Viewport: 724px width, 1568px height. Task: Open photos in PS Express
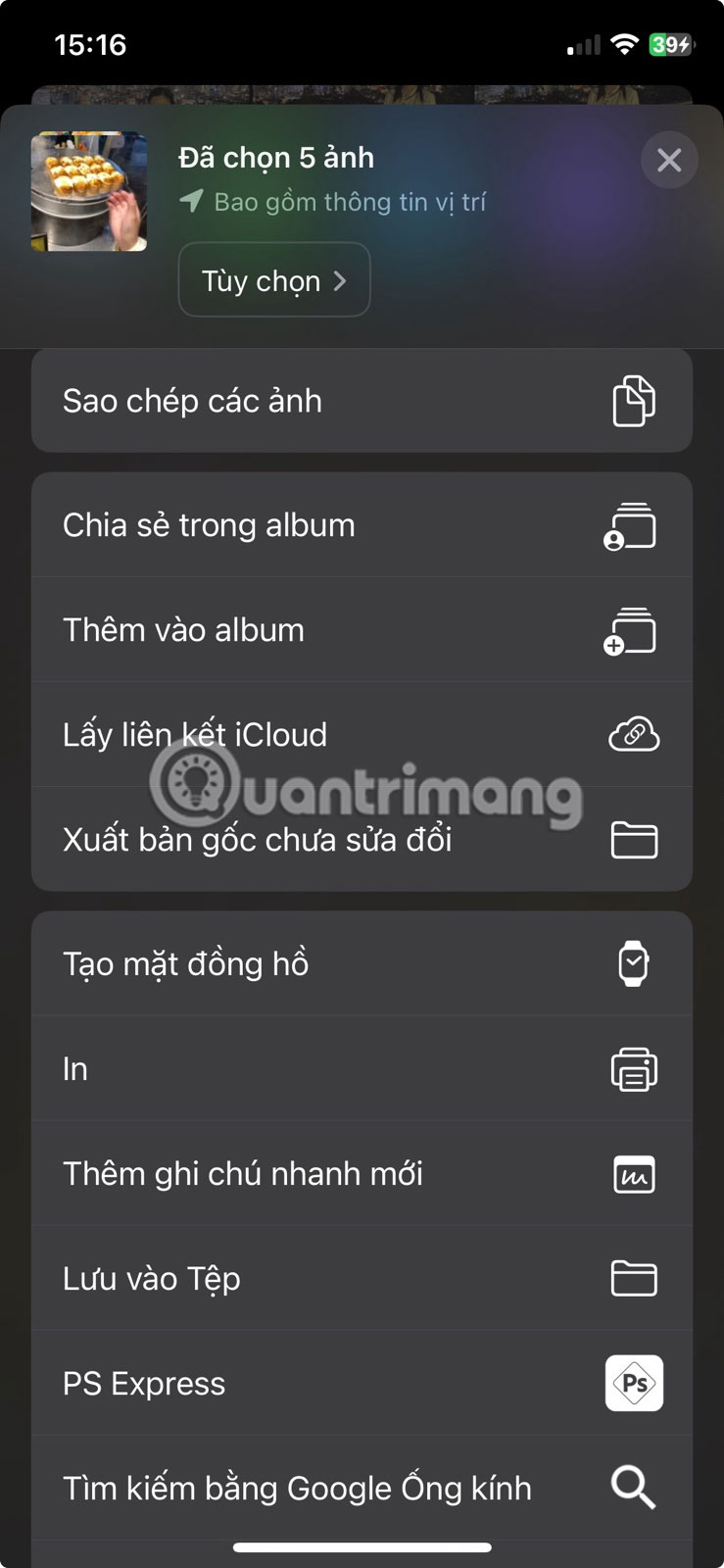tap(362, 1384)
